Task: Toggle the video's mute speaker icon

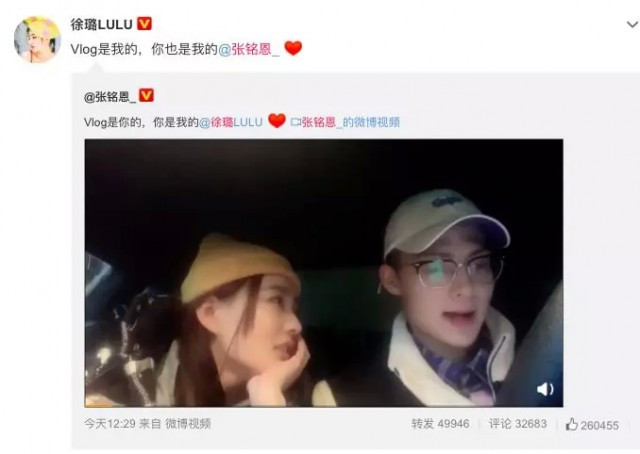Action: [544, 389]
